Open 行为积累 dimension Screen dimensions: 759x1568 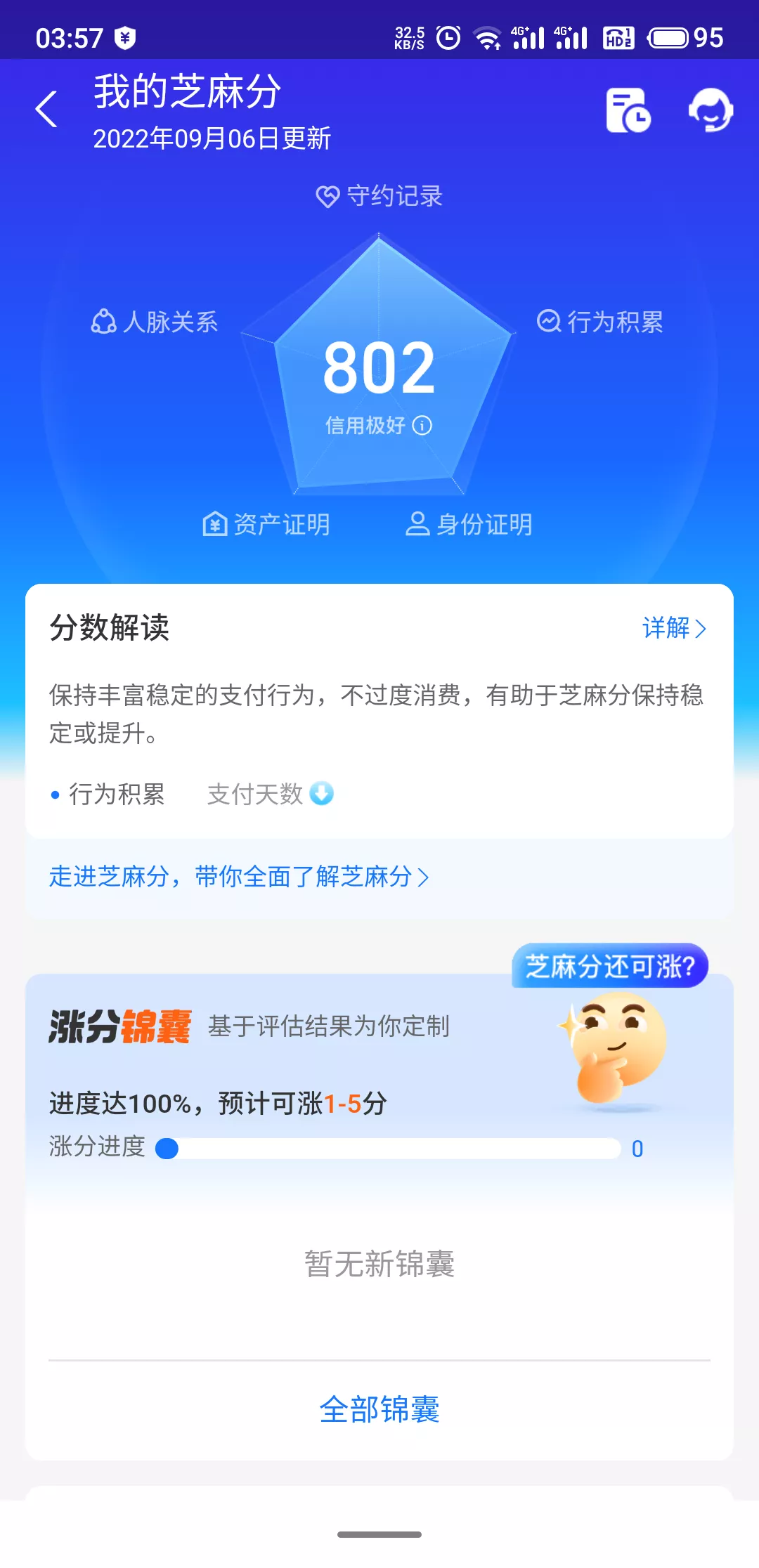(x=600, y=322)
